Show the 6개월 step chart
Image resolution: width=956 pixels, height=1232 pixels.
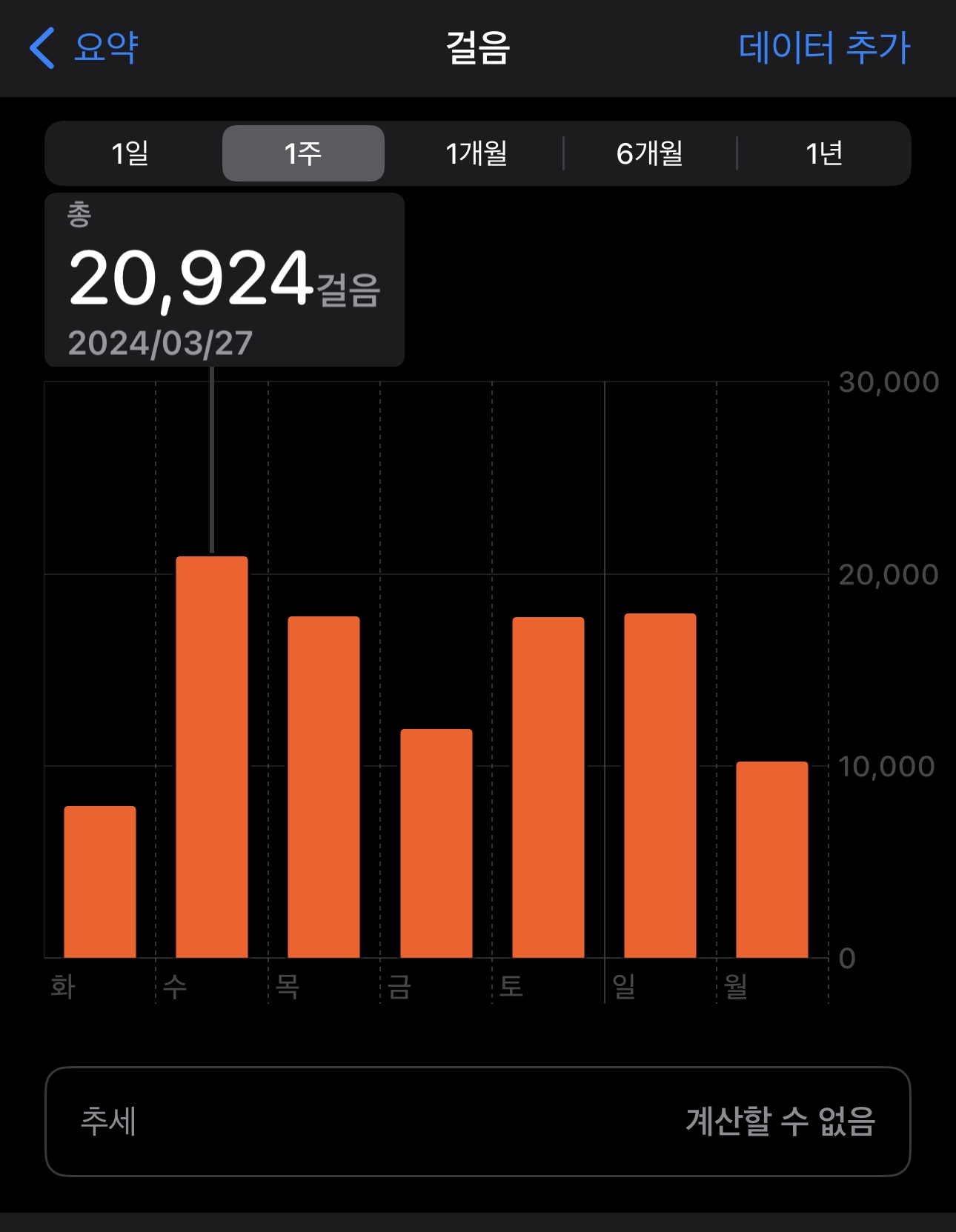coord(650,153)
